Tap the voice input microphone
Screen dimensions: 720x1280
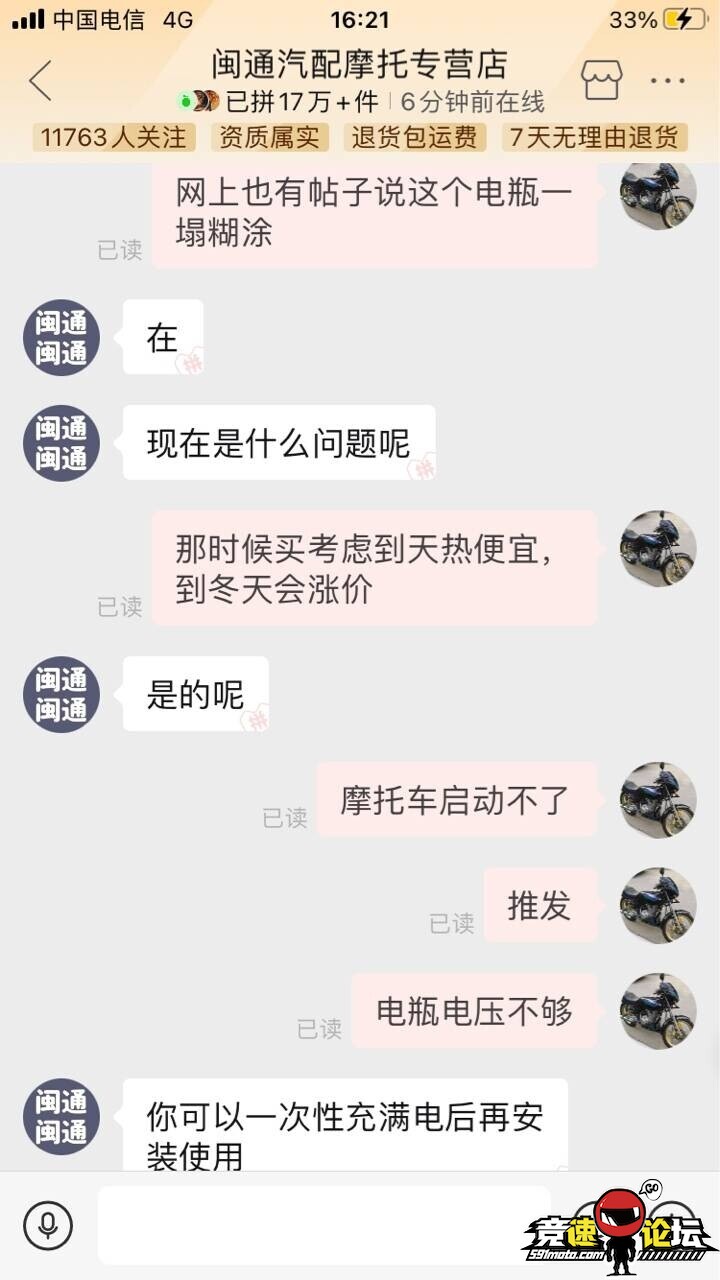point(48,1224)
